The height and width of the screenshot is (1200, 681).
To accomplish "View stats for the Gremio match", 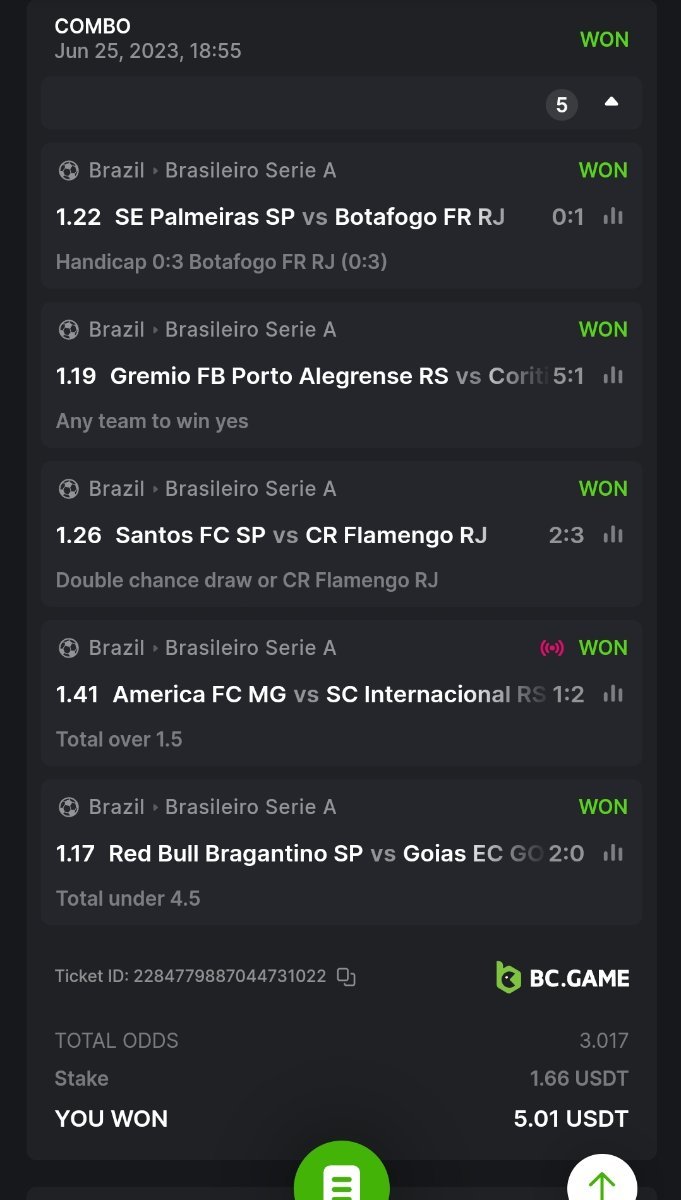I will (x=613, y=376).
